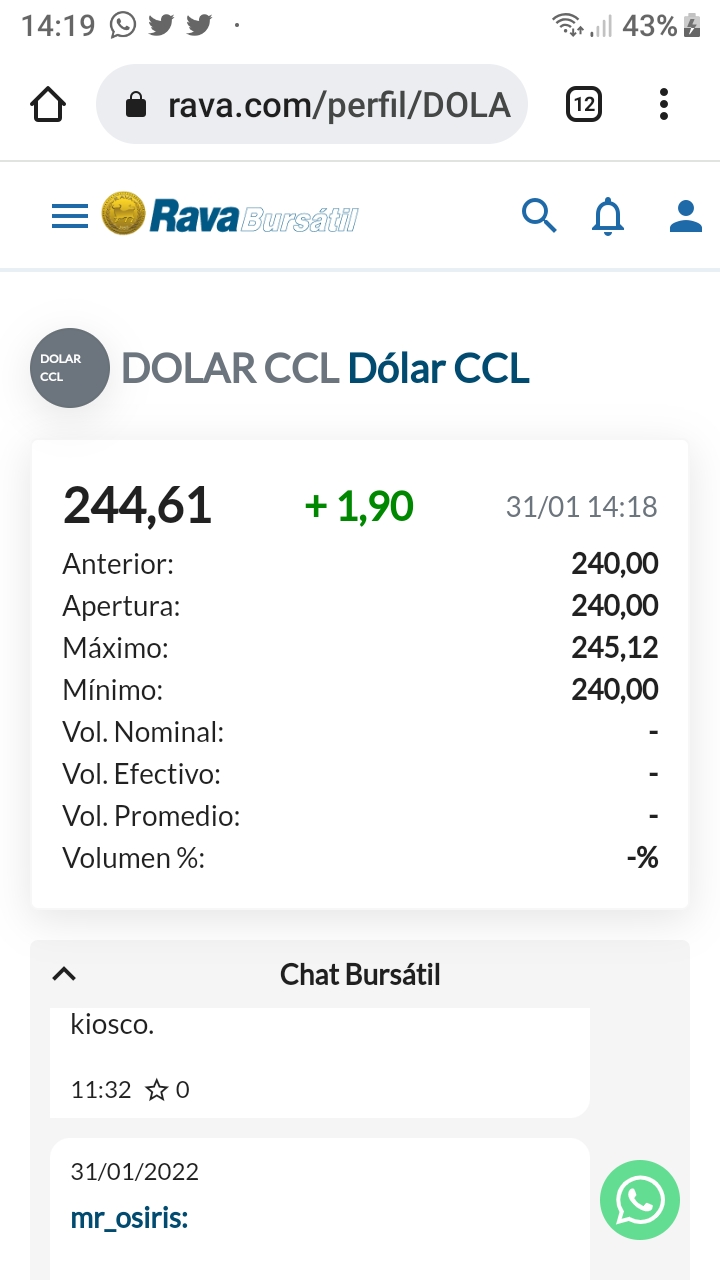Open the user account profile

click(x=686, y=216)
